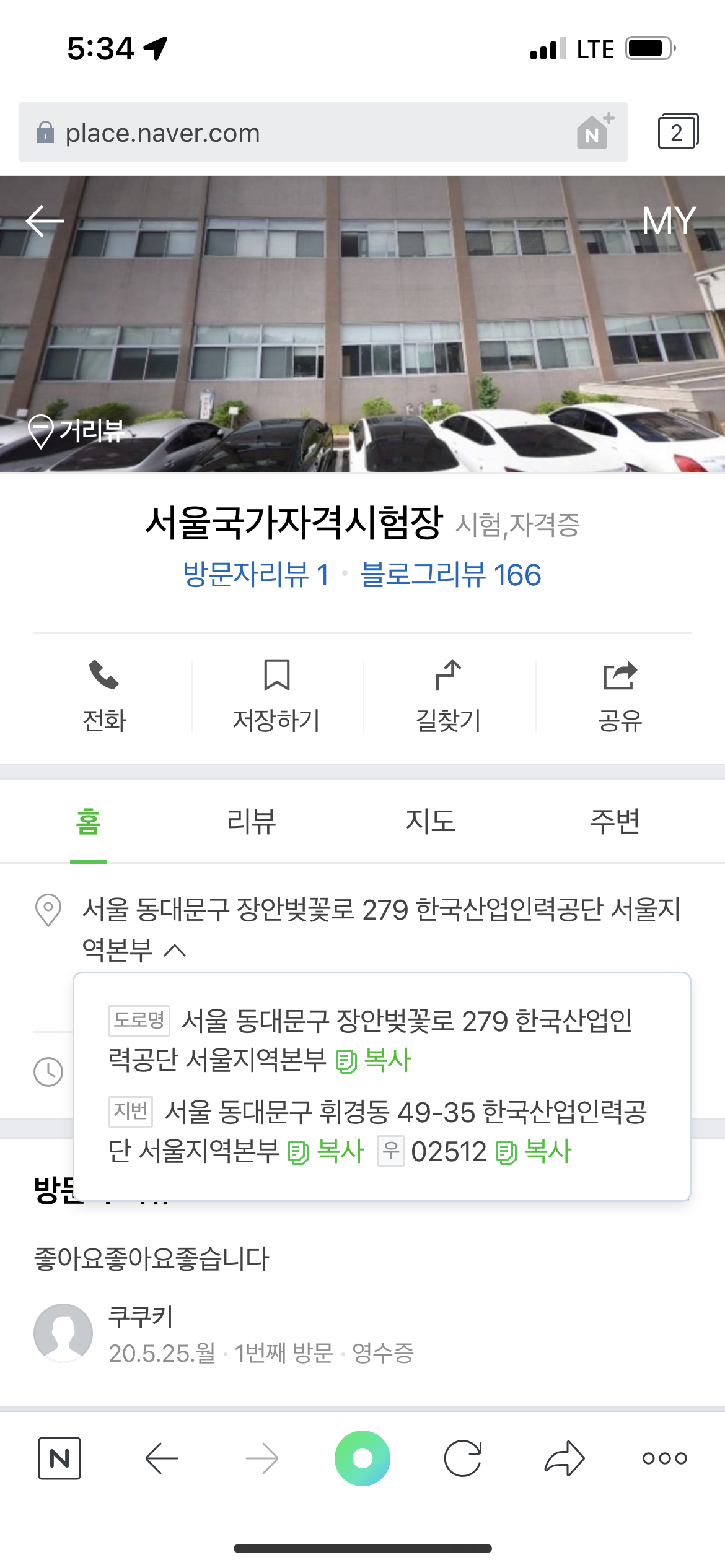Copy the 지번 lot address
Image resolution: width=725 pixels, height=1568 pixels.
click(327, 1152)
